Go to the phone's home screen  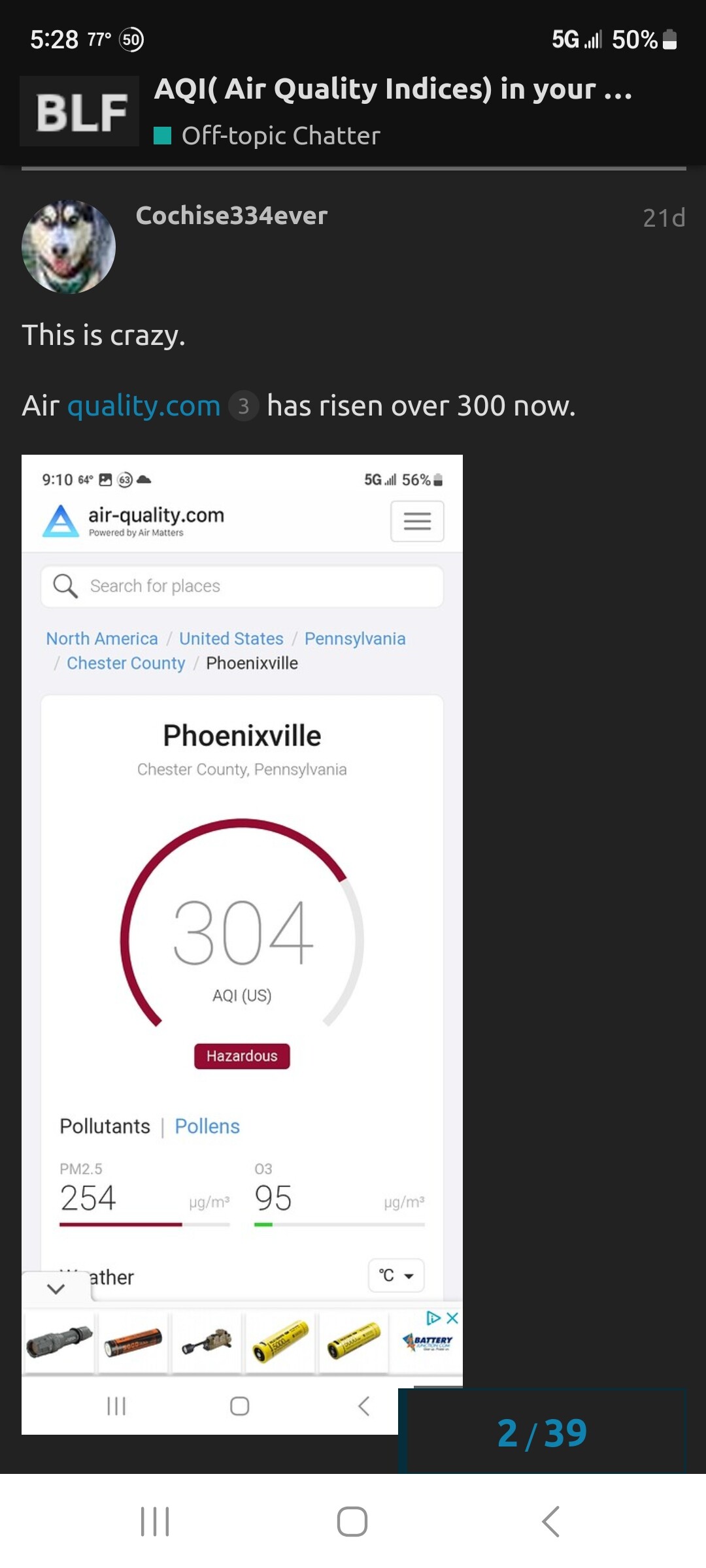point(352,1522)
